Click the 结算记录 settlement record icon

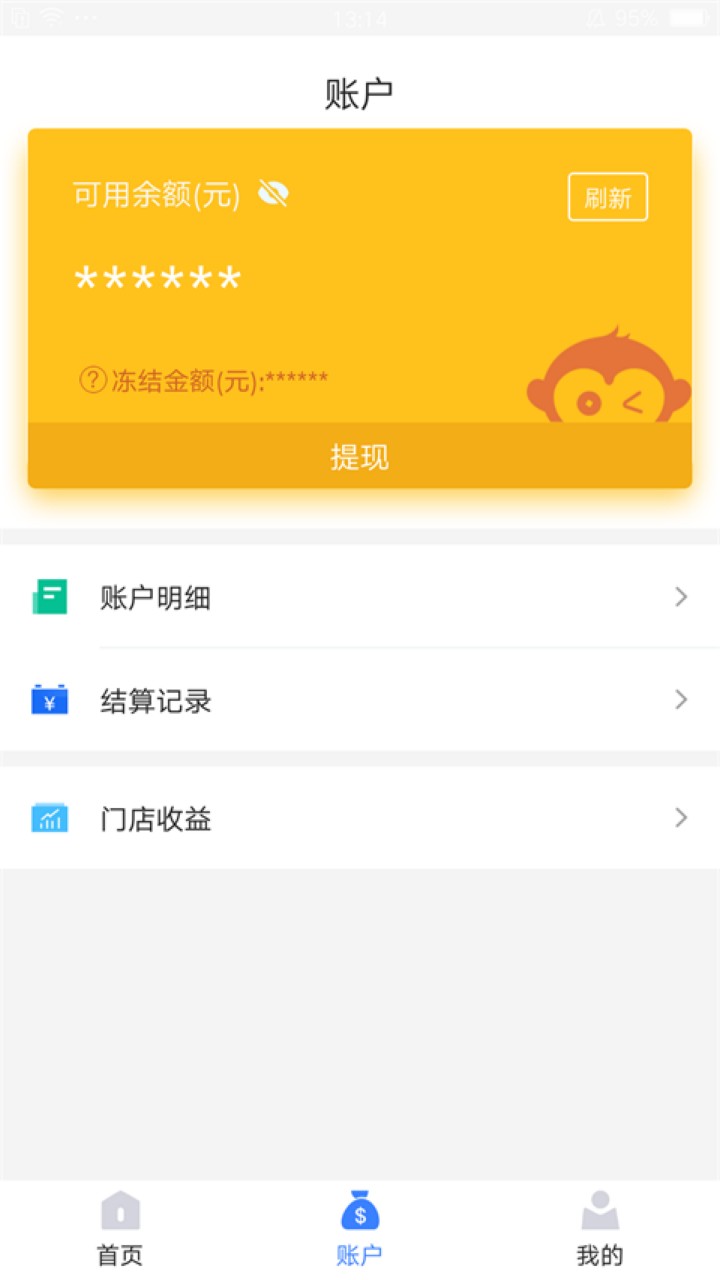pyautogui.click(x=49, y=701)
